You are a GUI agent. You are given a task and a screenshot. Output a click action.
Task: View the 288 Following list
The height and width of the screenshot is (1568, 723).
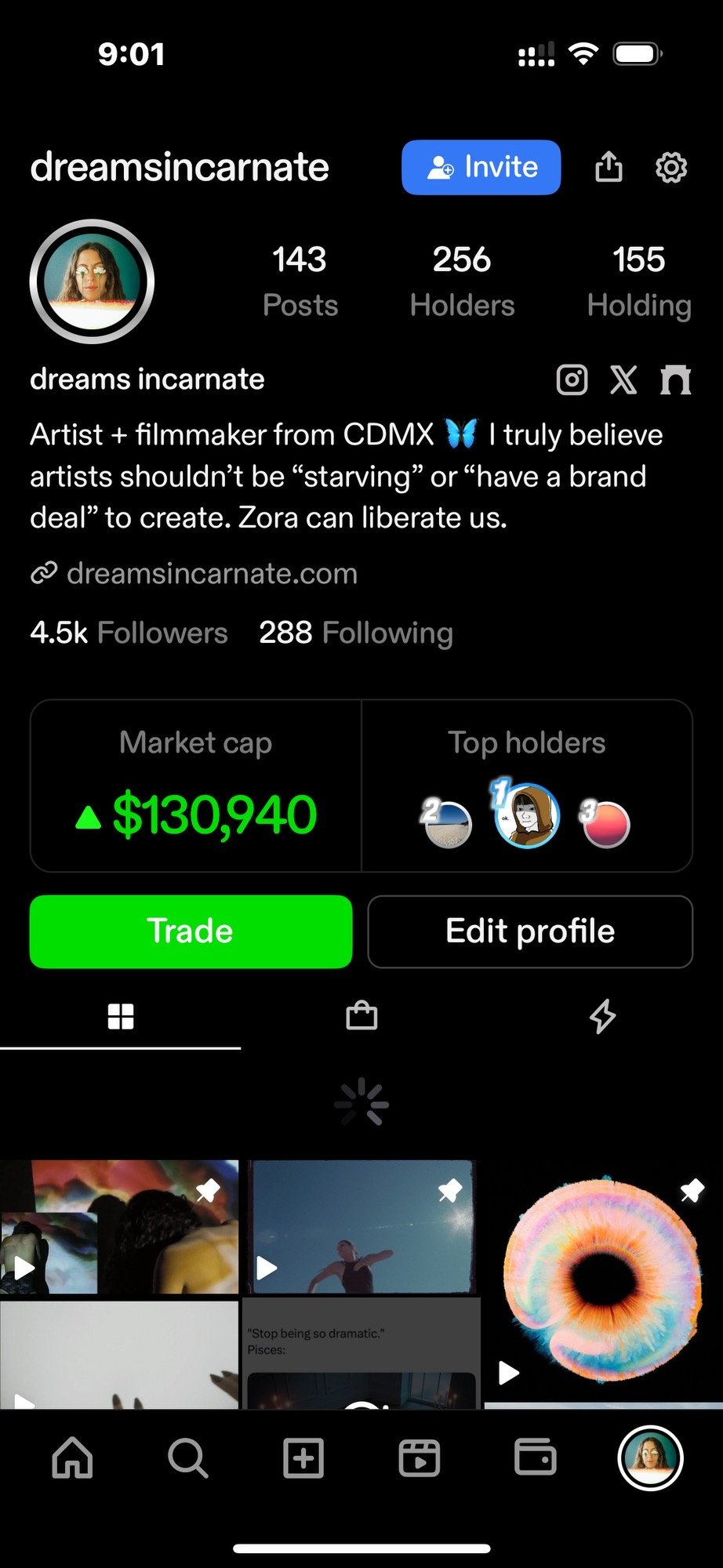(x=356, y=633)
